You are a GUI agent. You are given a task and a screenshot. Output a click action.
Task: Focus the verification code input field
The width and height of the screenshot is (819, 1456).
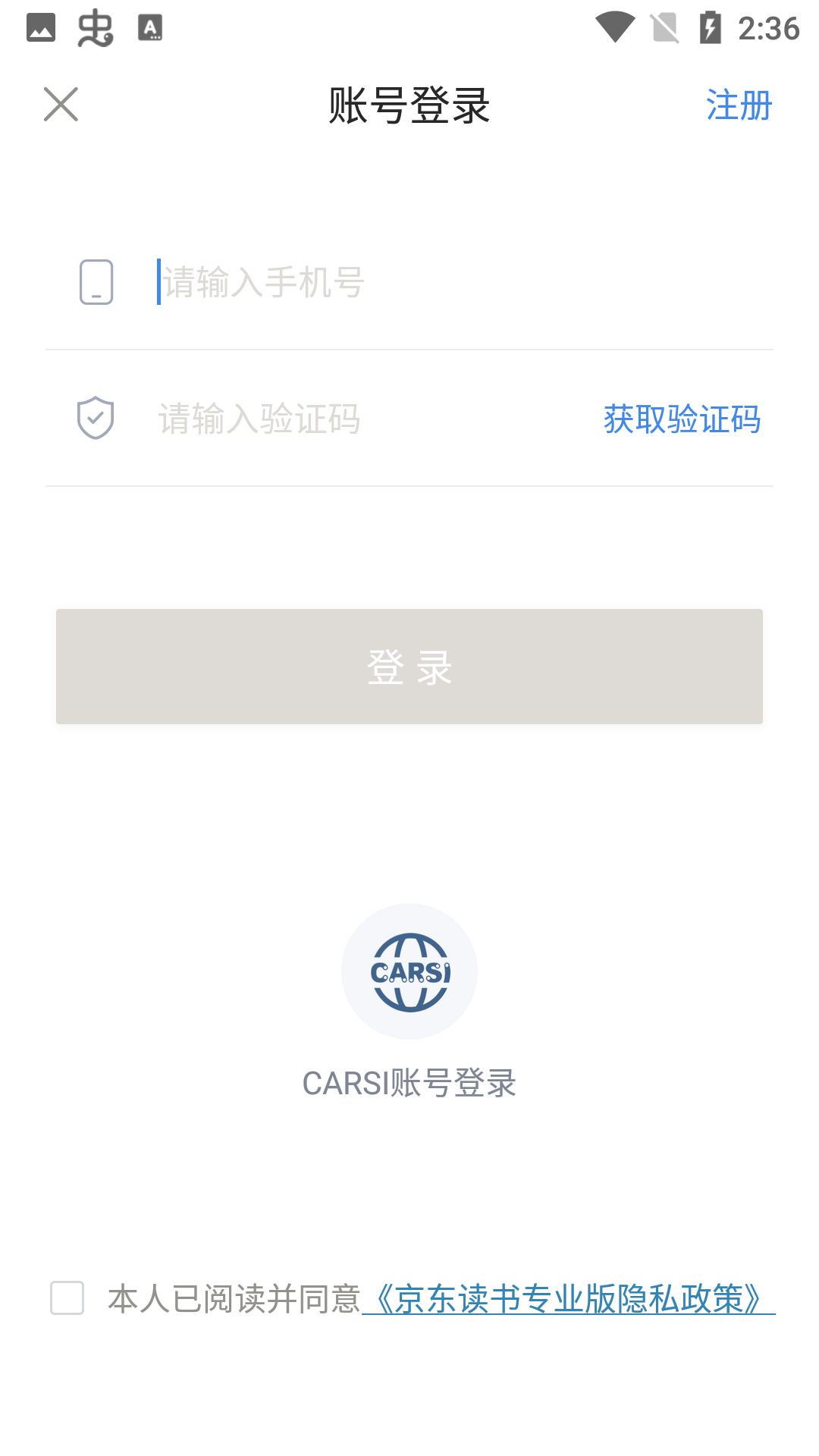click(x=364, y=419)
